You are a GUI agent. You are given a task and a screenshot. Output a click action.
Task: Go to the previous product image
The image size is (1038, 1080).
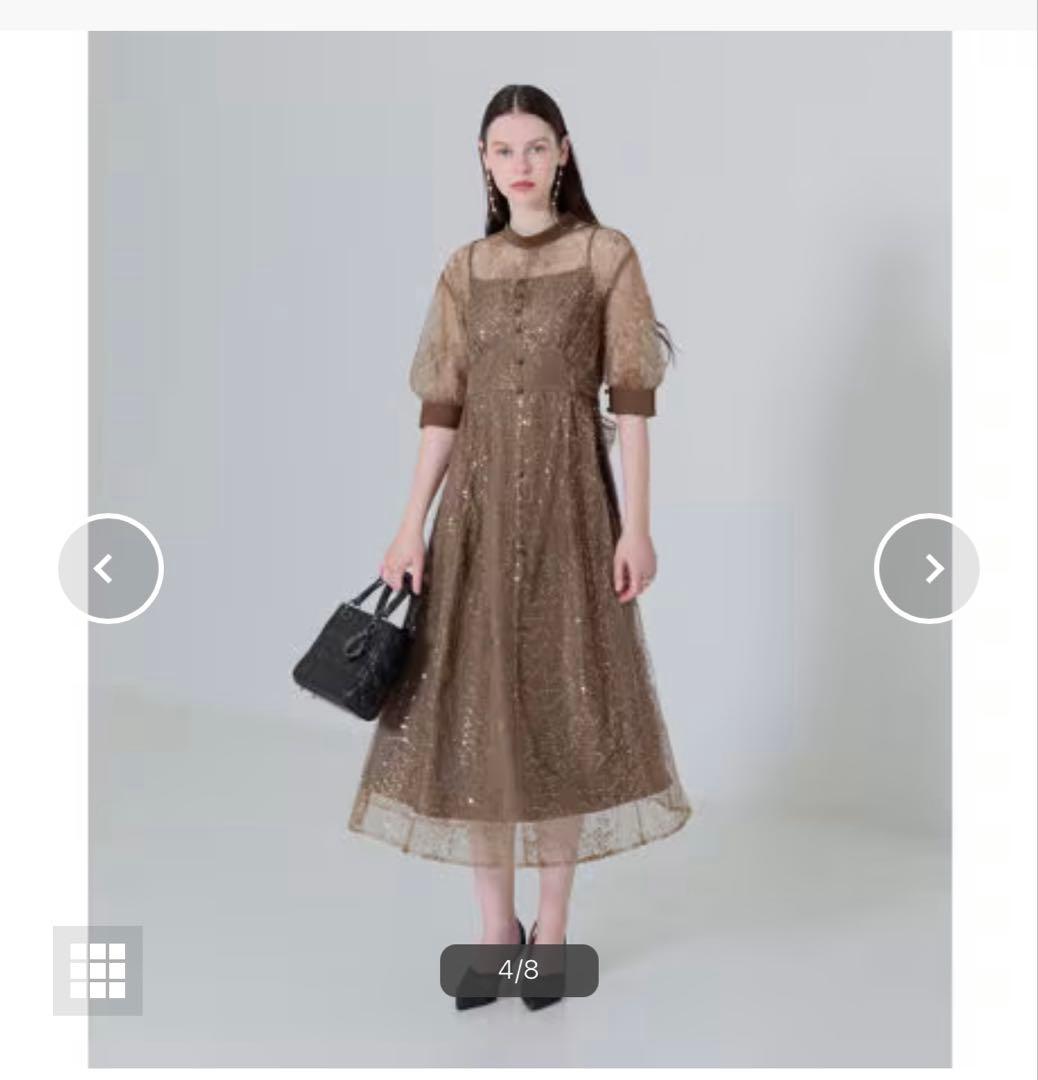pos(110,568)
